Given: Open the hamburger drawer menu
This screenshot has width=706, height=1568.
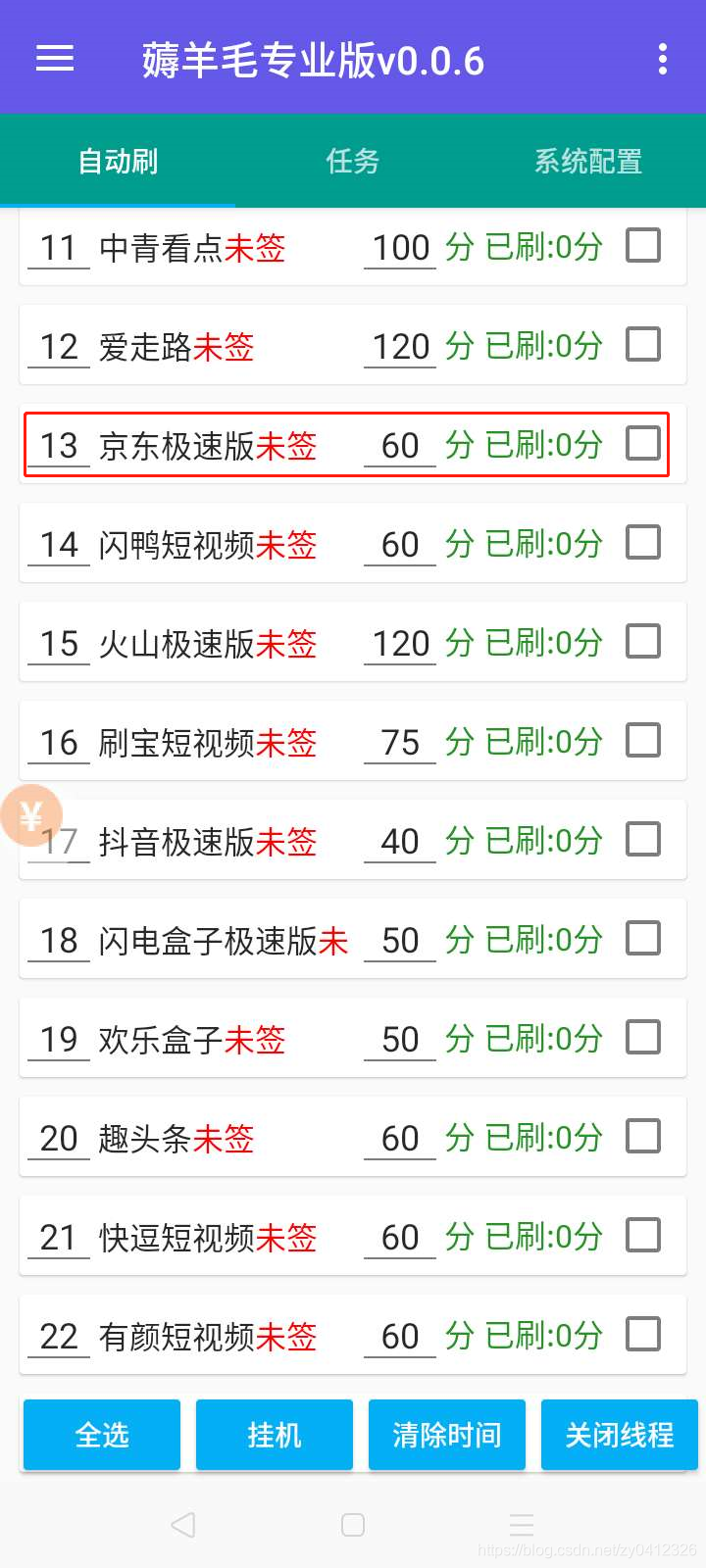Looking at the screenshot, I should pos(55,59).
